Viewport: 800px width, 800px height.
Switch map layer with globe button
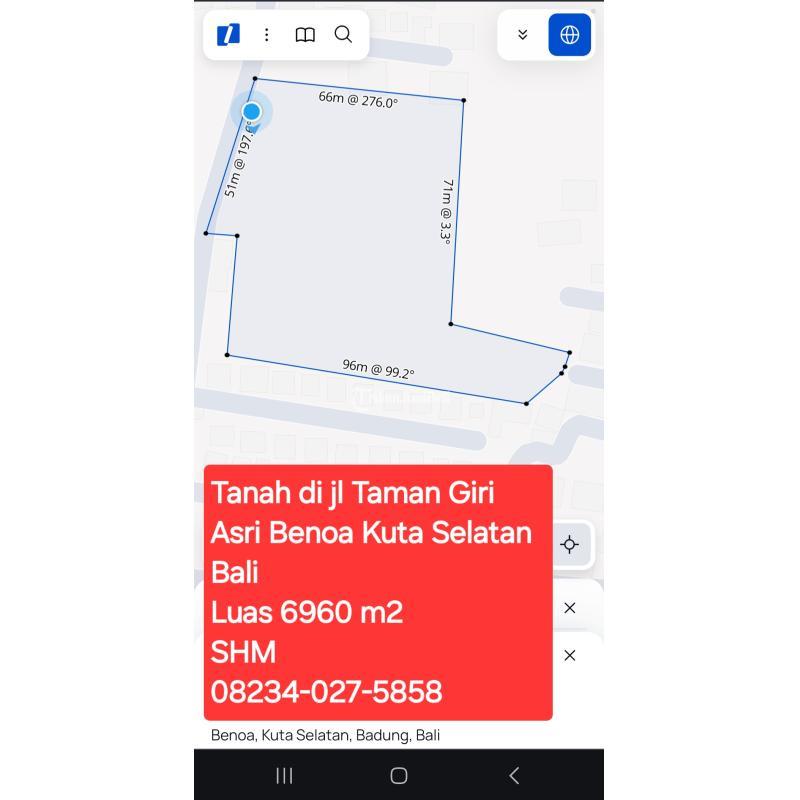pos(570,35)
